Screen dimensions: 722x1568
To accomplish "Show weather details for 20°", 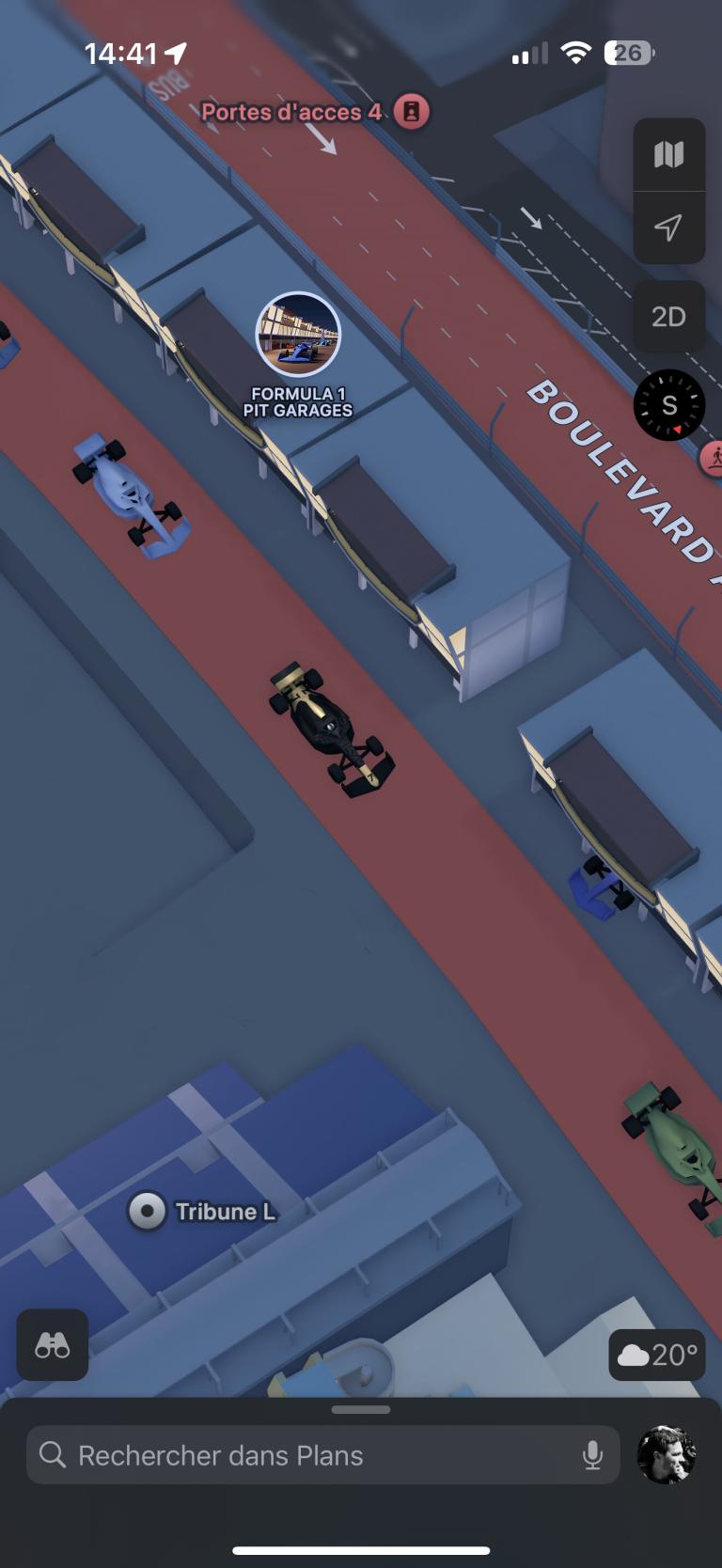I will (x=656, y=1355).
